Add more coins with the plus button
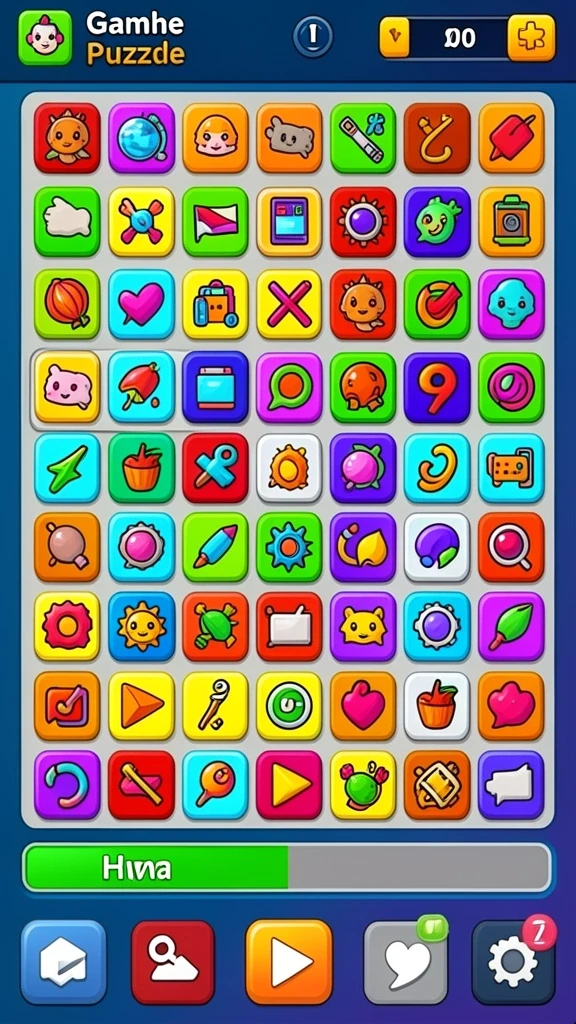The width and height of the screenshot is (576, 1024). 532,37
